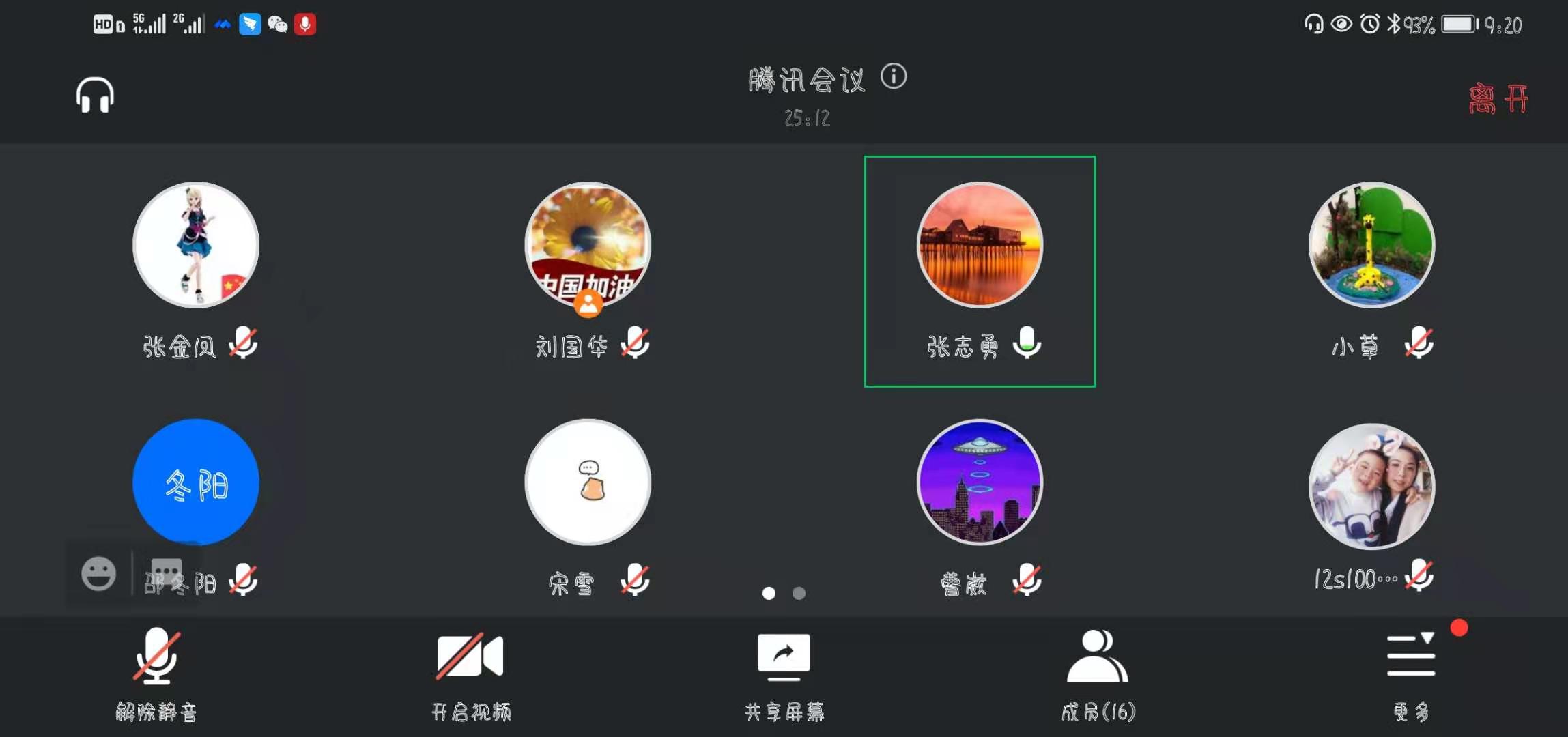
Task: Leave the meeting via 离开
Action: (1498, 100)
